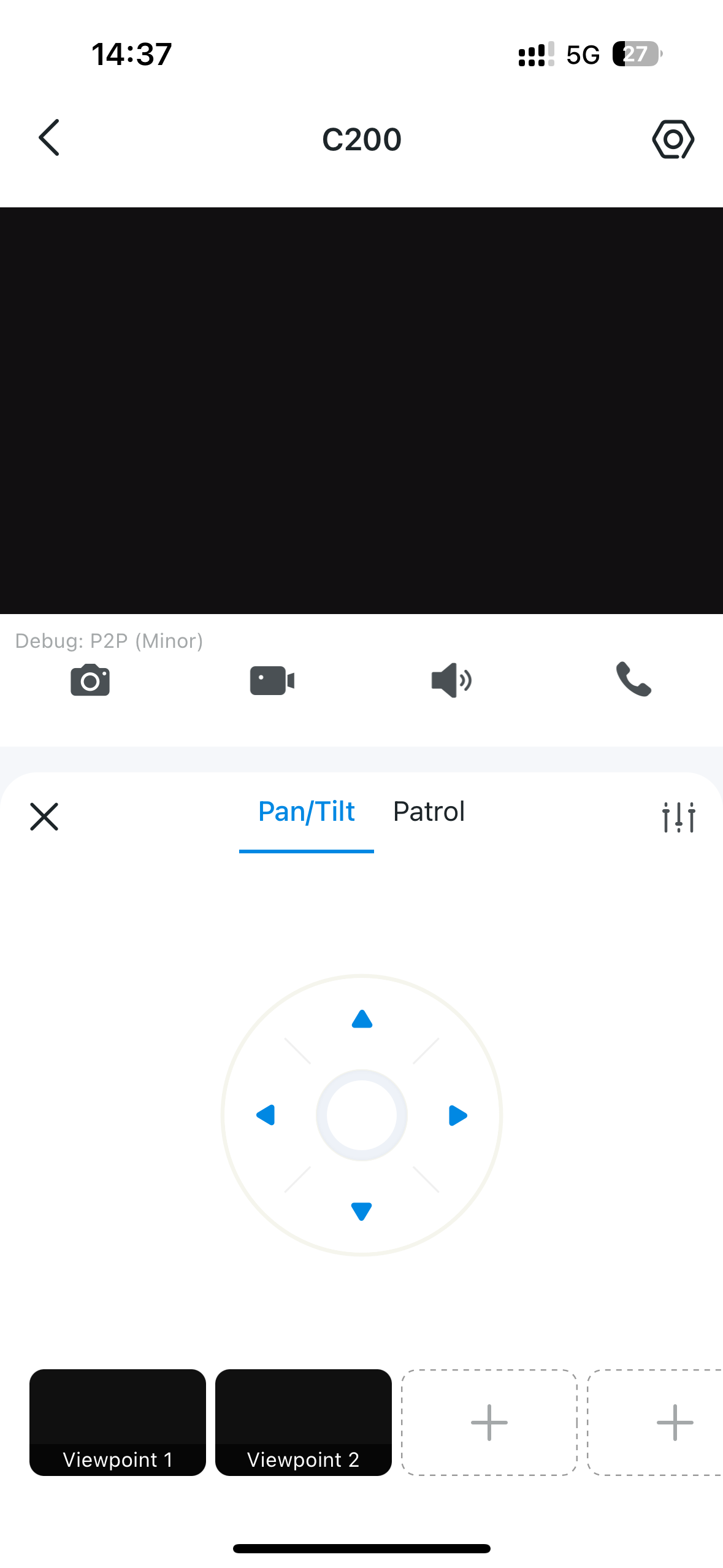
Task: Open camera settings hexagon icon
Action: pyautogui.click(x=673, y=139)
